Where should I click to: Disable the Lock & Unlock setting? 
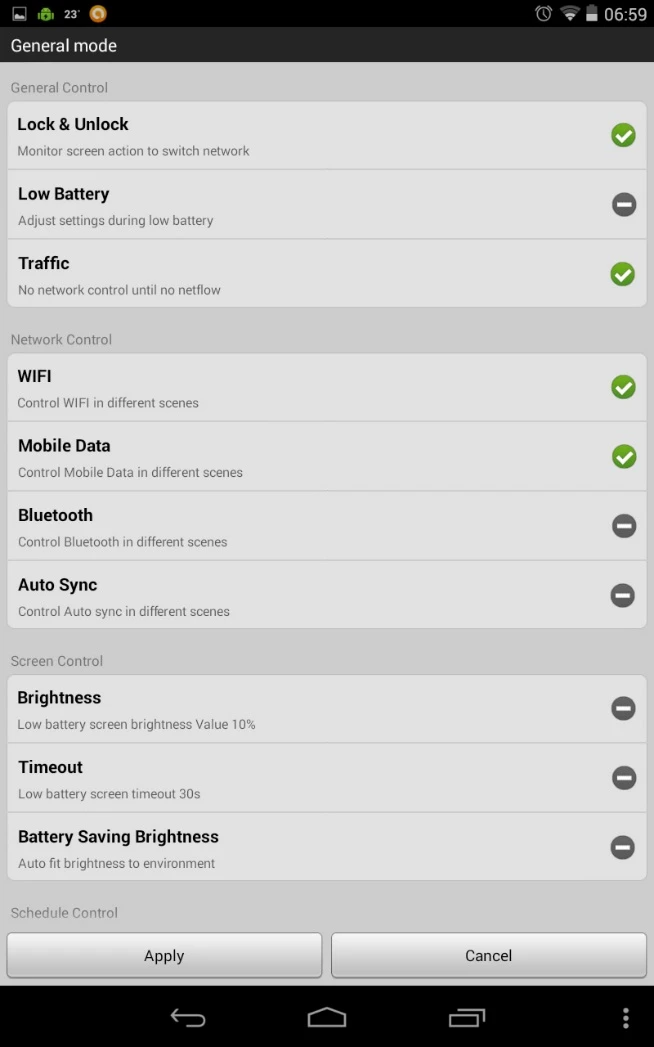coord(623,135)
